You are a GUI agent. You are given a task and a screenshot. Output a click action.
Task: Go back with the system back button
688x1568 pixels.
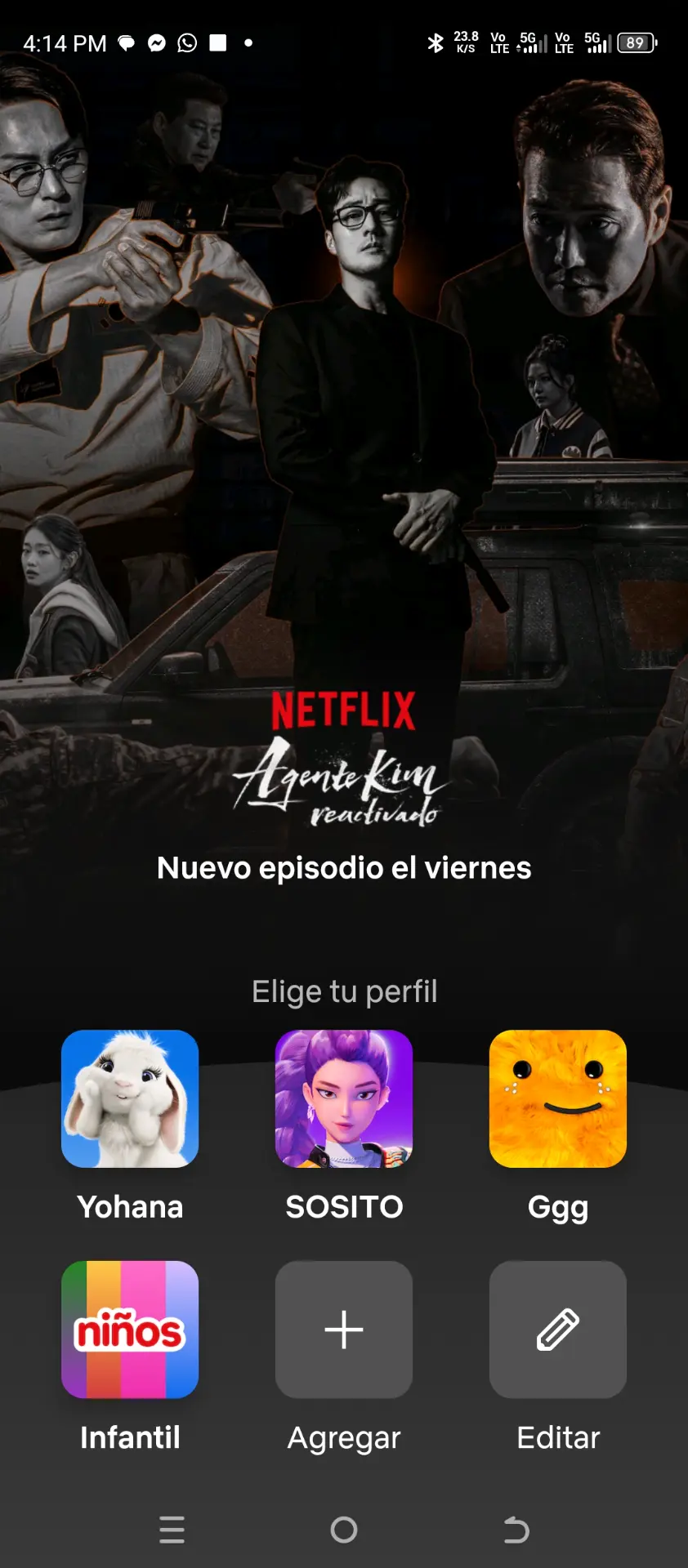coord(516,1530)
